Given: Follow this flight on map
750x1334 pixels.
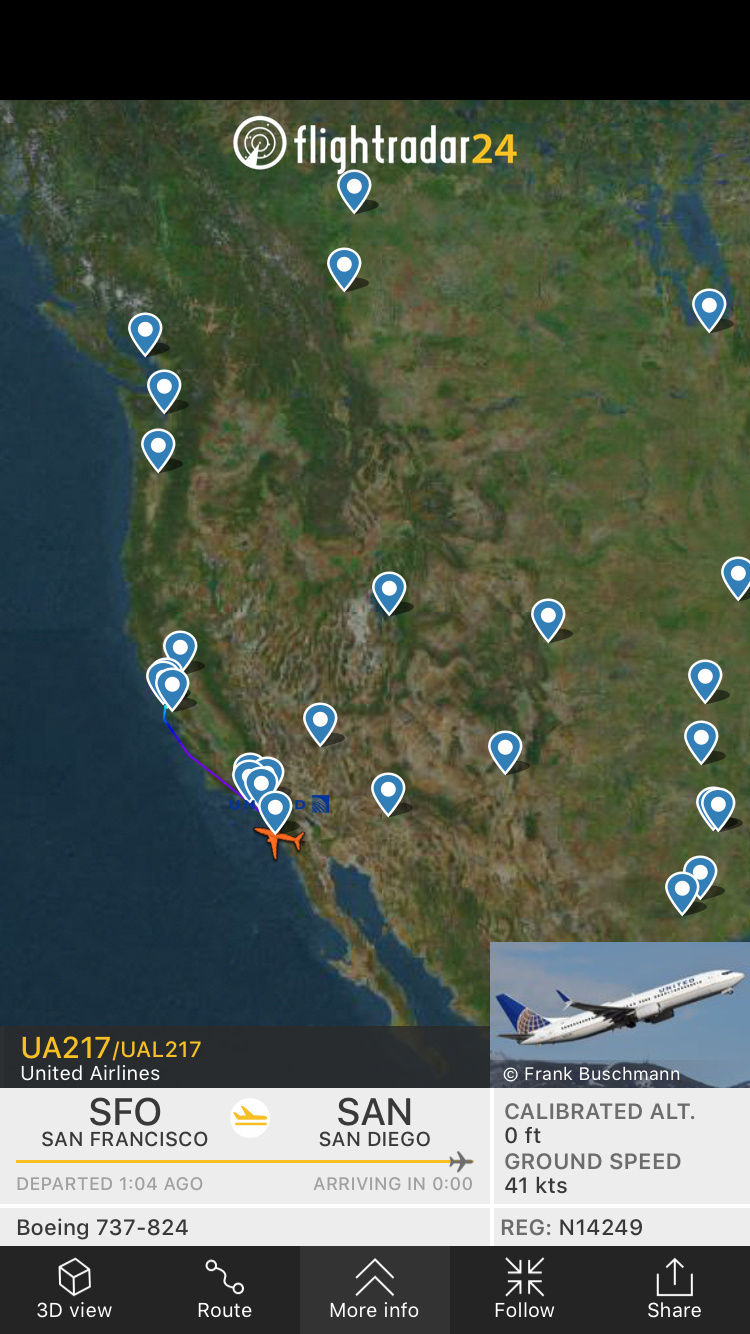Looking at the screenshot, I should (524, 1289).
